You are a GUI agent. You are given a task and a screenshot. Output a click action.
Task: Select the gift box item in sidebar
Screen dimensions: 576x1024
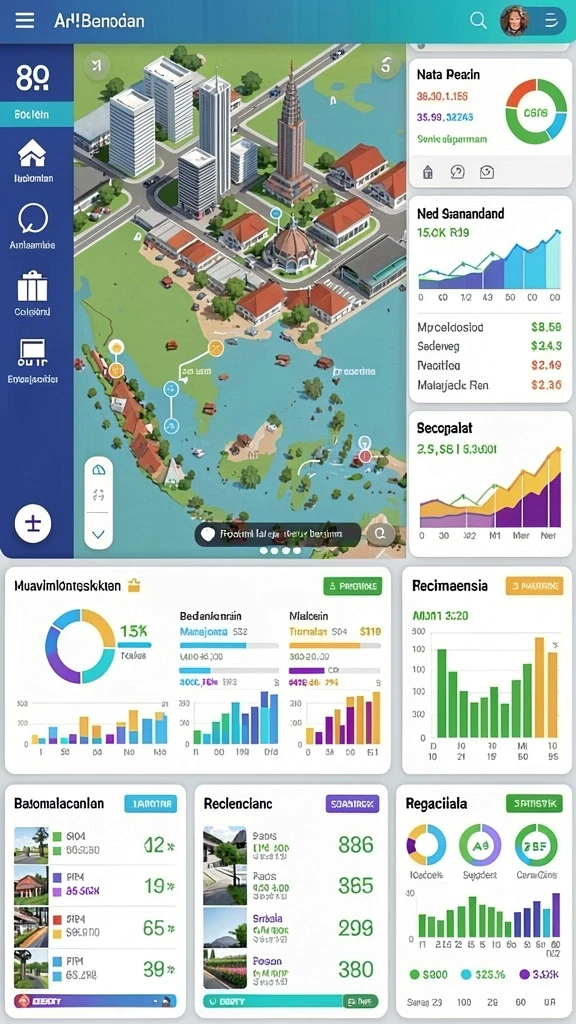(x=33, y=285)
